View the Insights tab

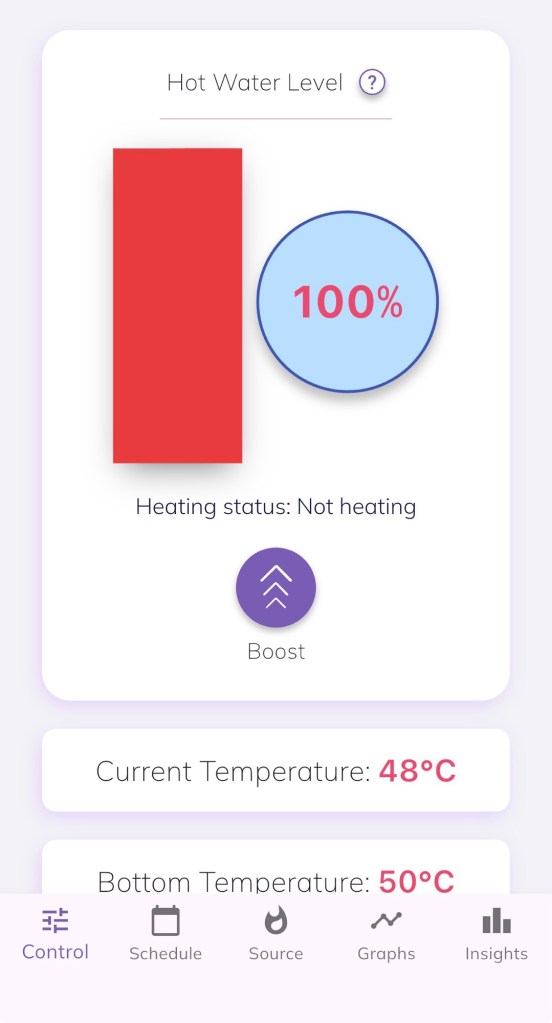[497, 934]
